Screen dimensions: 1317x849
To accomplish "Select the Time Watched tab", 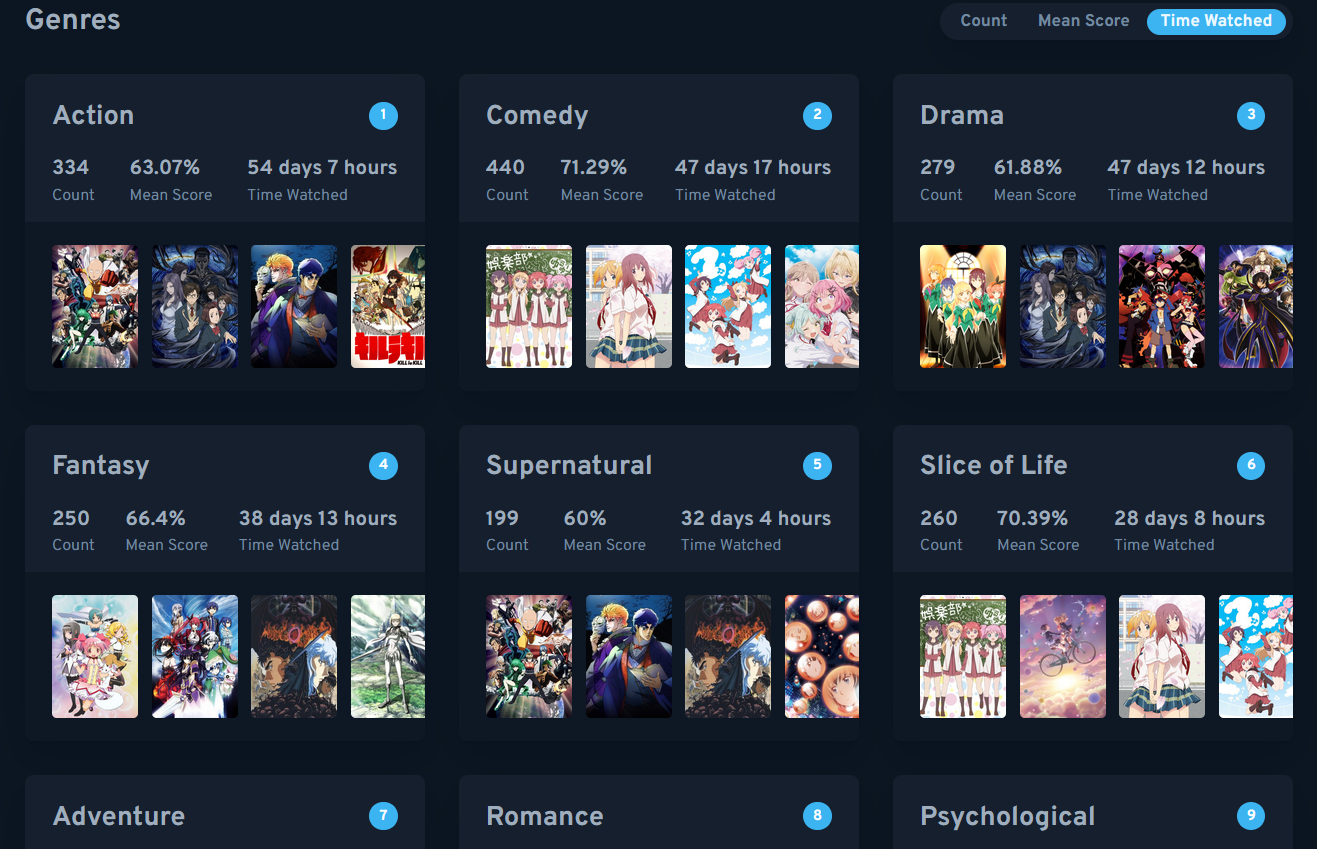I will (1216, 21).
